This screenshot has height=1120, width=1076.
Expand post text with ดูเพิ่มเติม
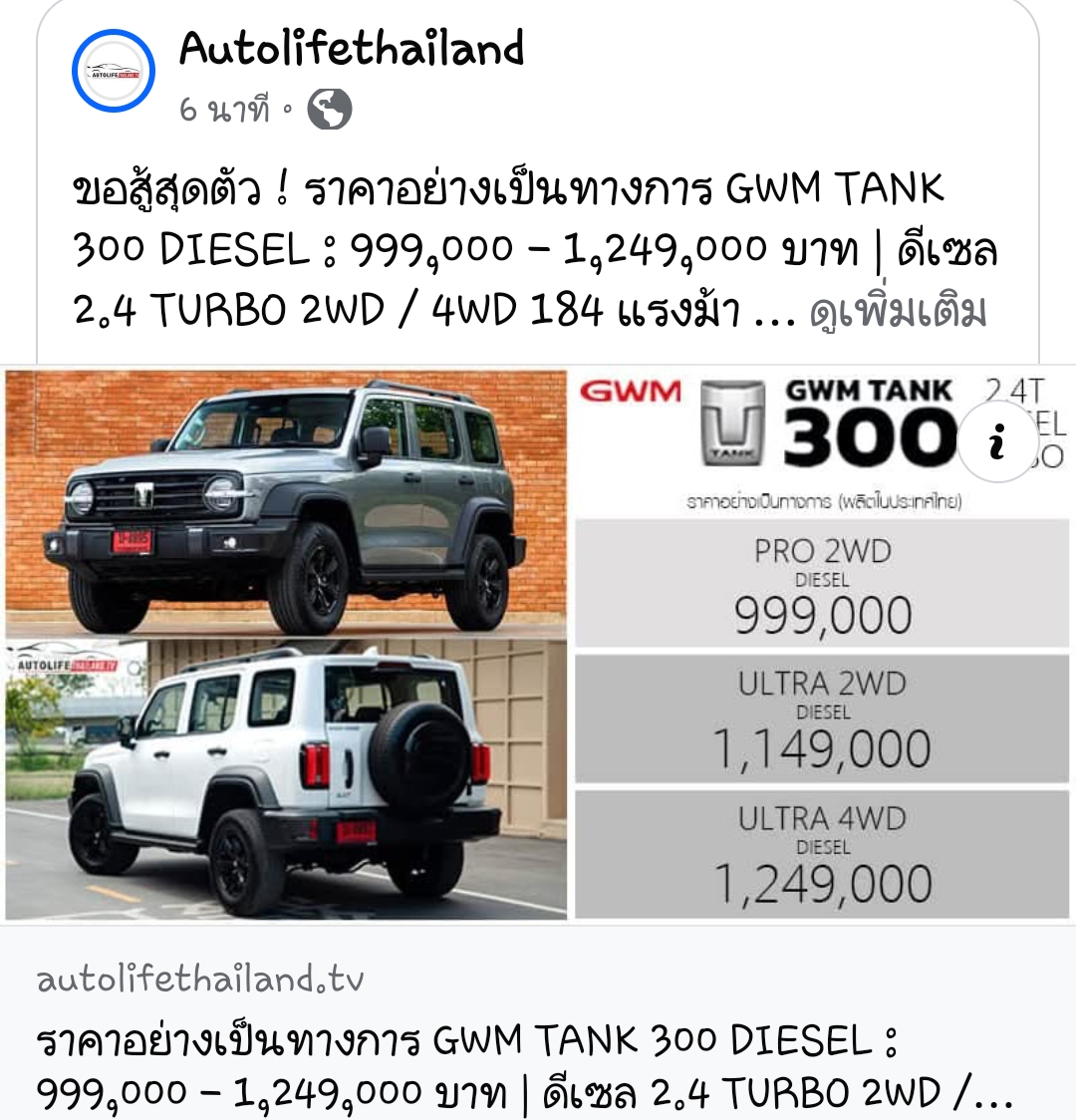coord(898,312)
